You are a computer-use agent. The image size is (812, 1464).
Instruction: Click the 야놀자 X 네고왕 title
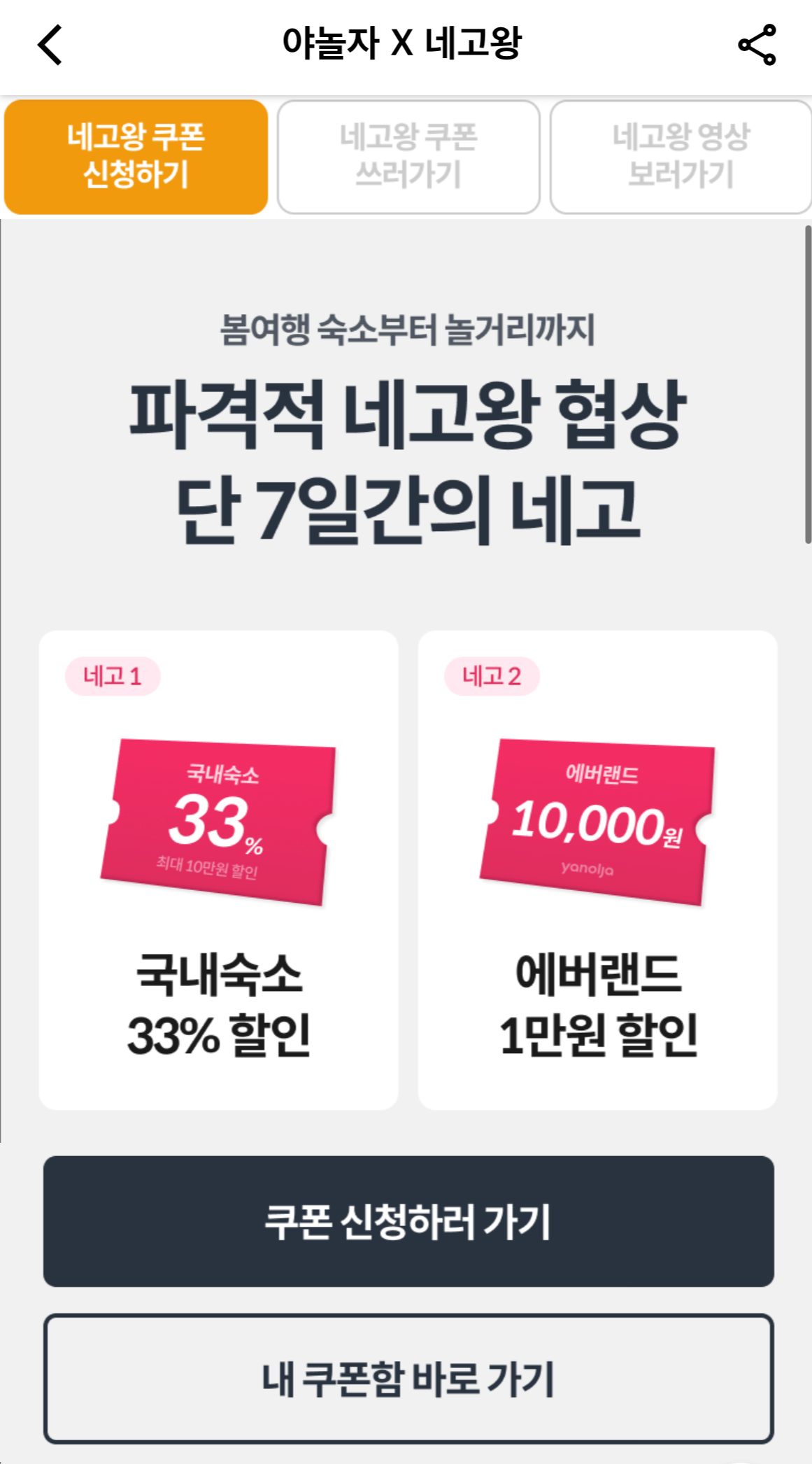coord(406,43)
